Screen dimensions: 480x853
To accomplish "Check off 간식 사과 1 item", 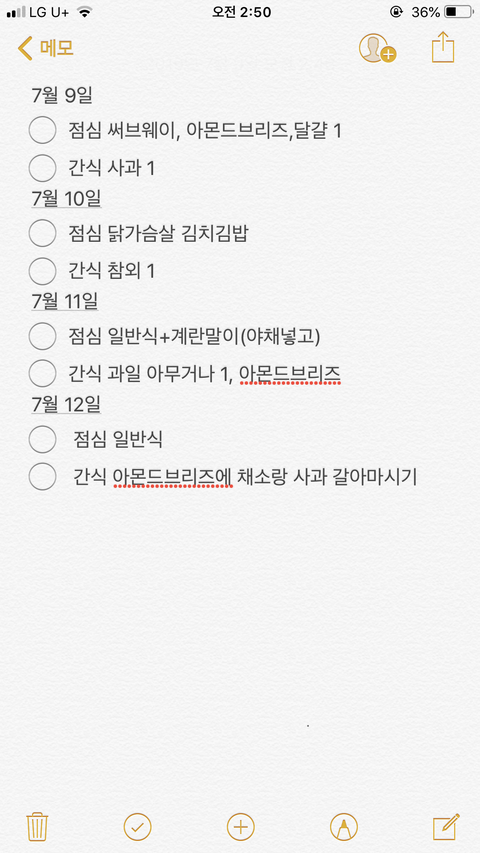I will [42, 168].
